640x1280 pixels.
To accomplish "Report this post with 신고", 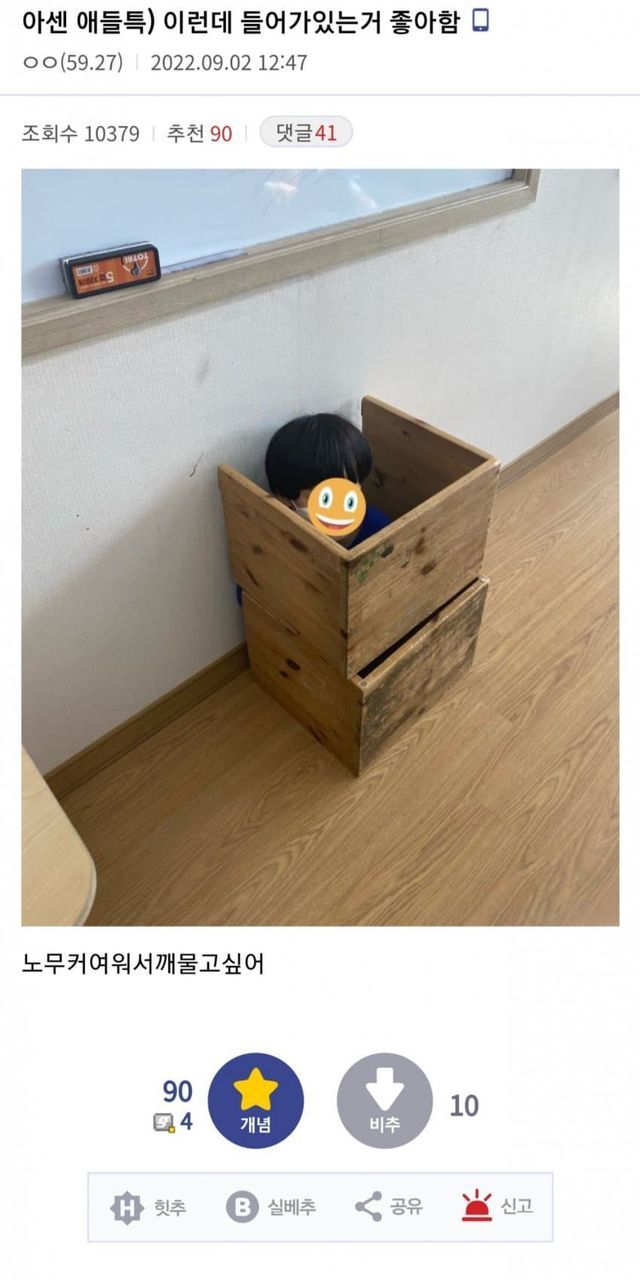I will 497,1207.
